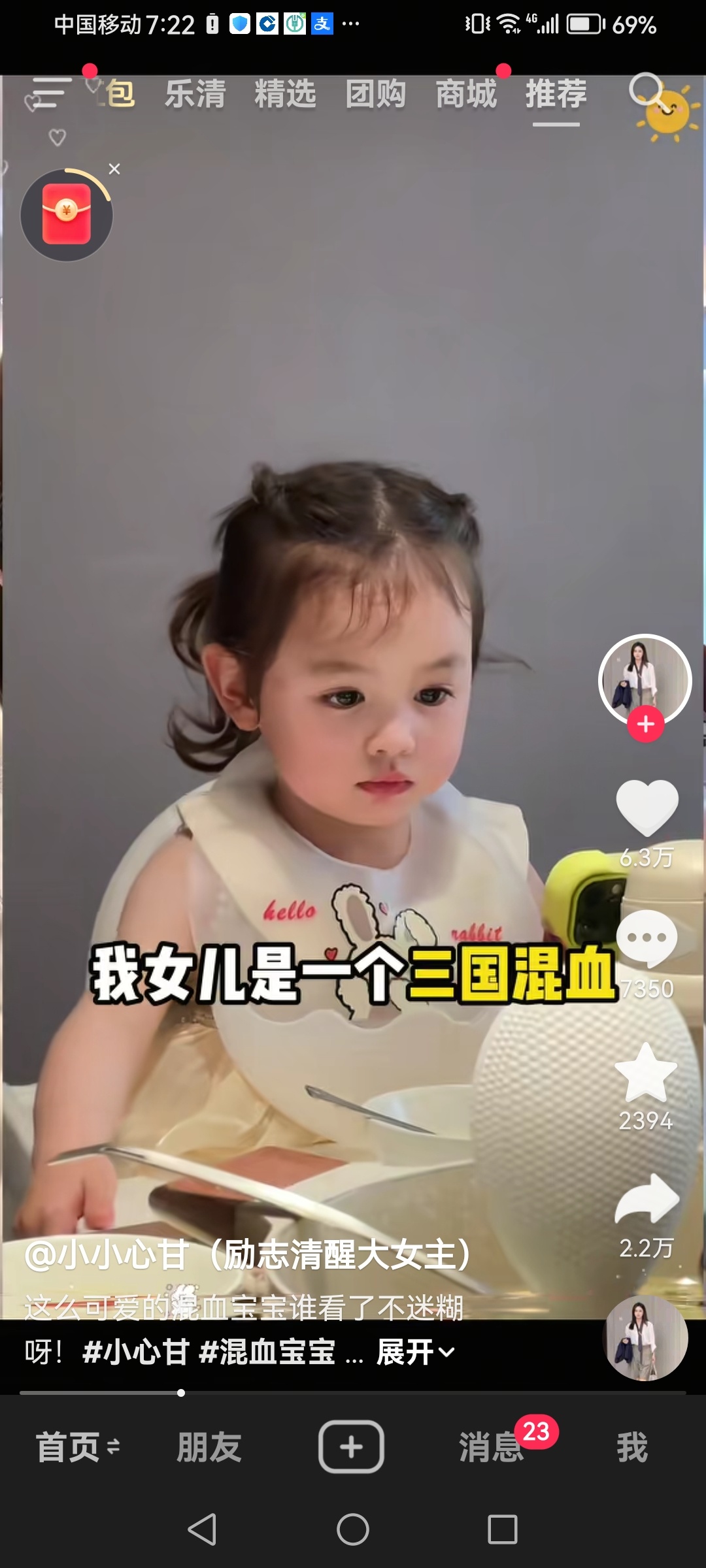Switch to the 精选 tab

pos(285,93)
